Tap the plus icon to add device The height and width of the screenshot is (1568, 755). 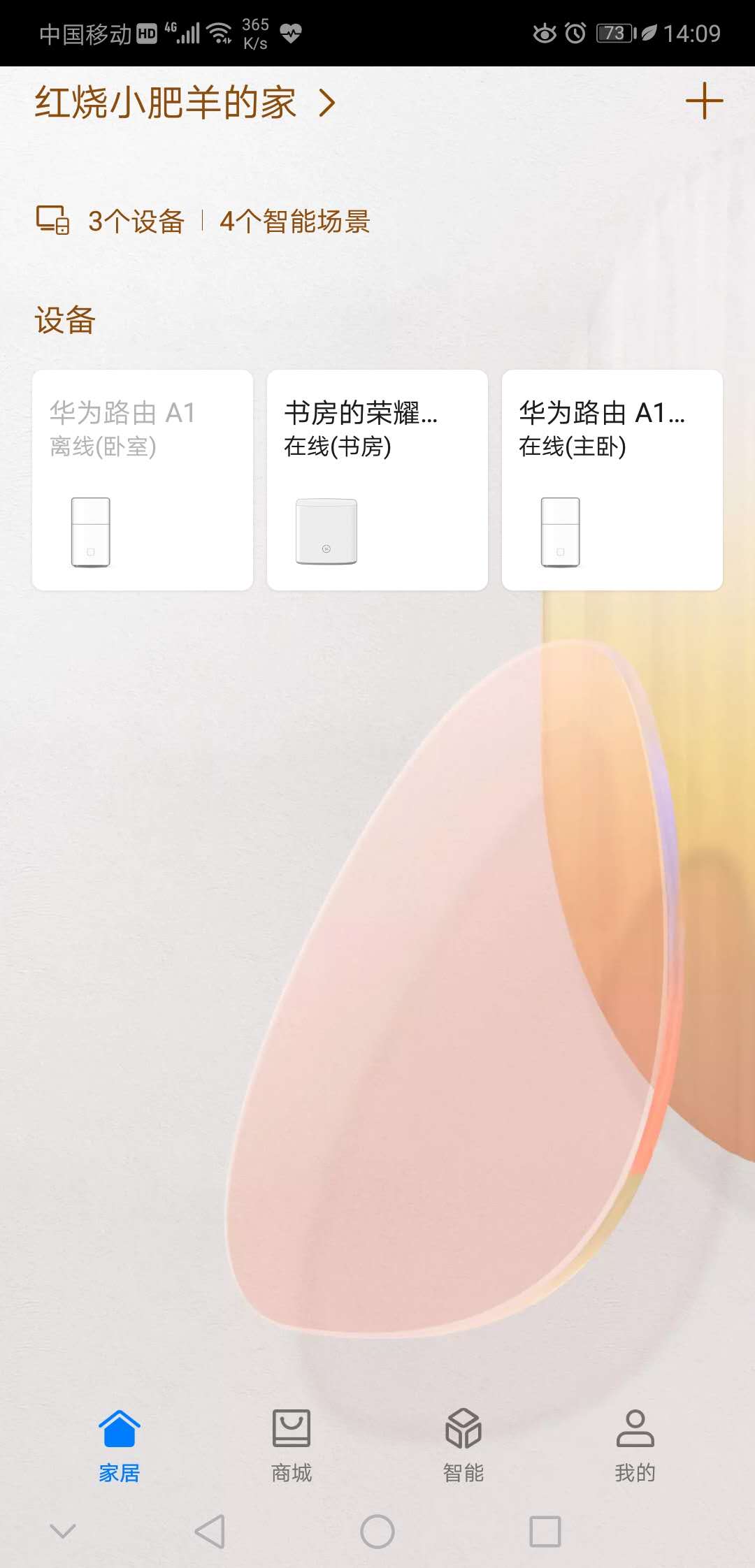coord(703,101)
